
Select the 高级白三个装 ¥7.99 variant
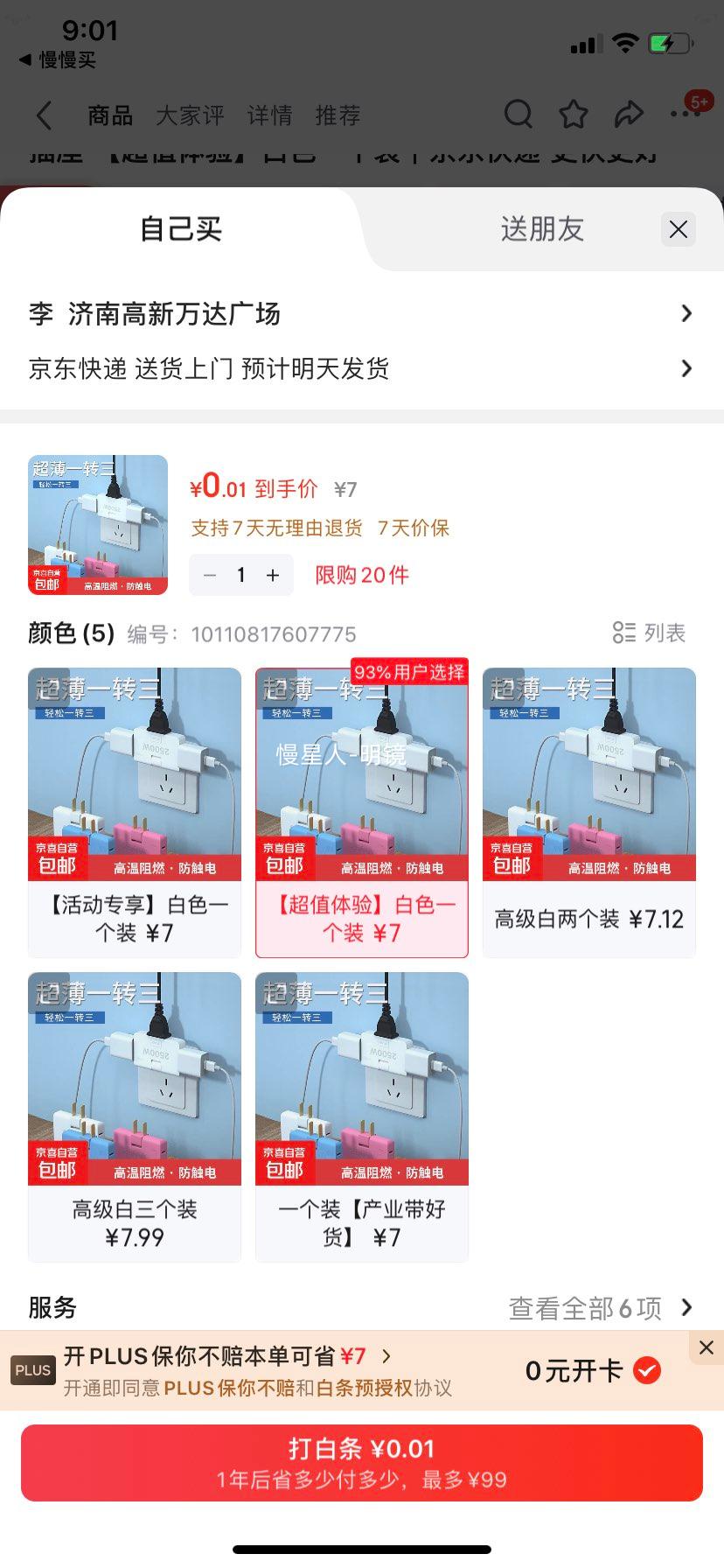click(133, 1116)
